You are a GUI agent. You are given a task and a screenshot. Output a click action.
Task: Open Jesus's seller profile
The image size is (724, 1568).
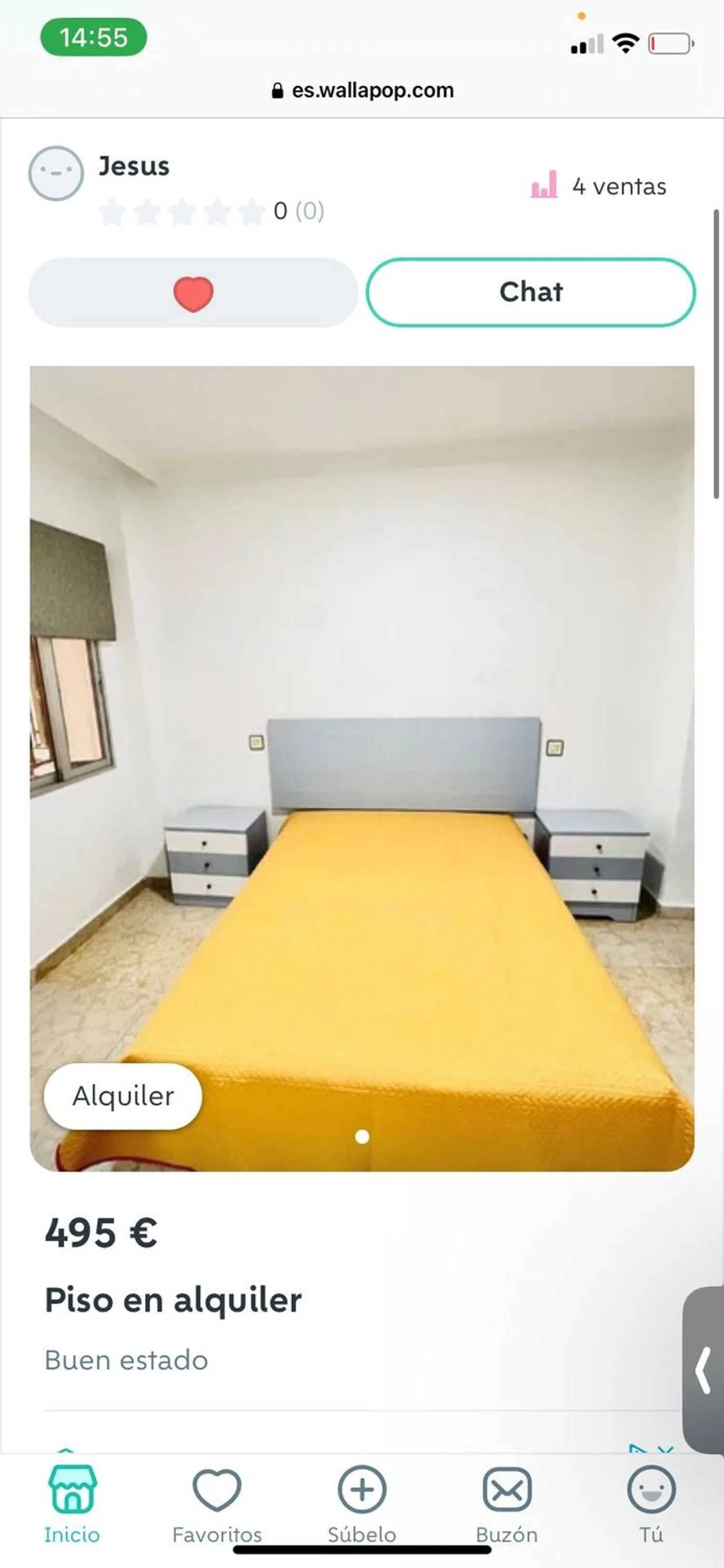click(133, 167)
